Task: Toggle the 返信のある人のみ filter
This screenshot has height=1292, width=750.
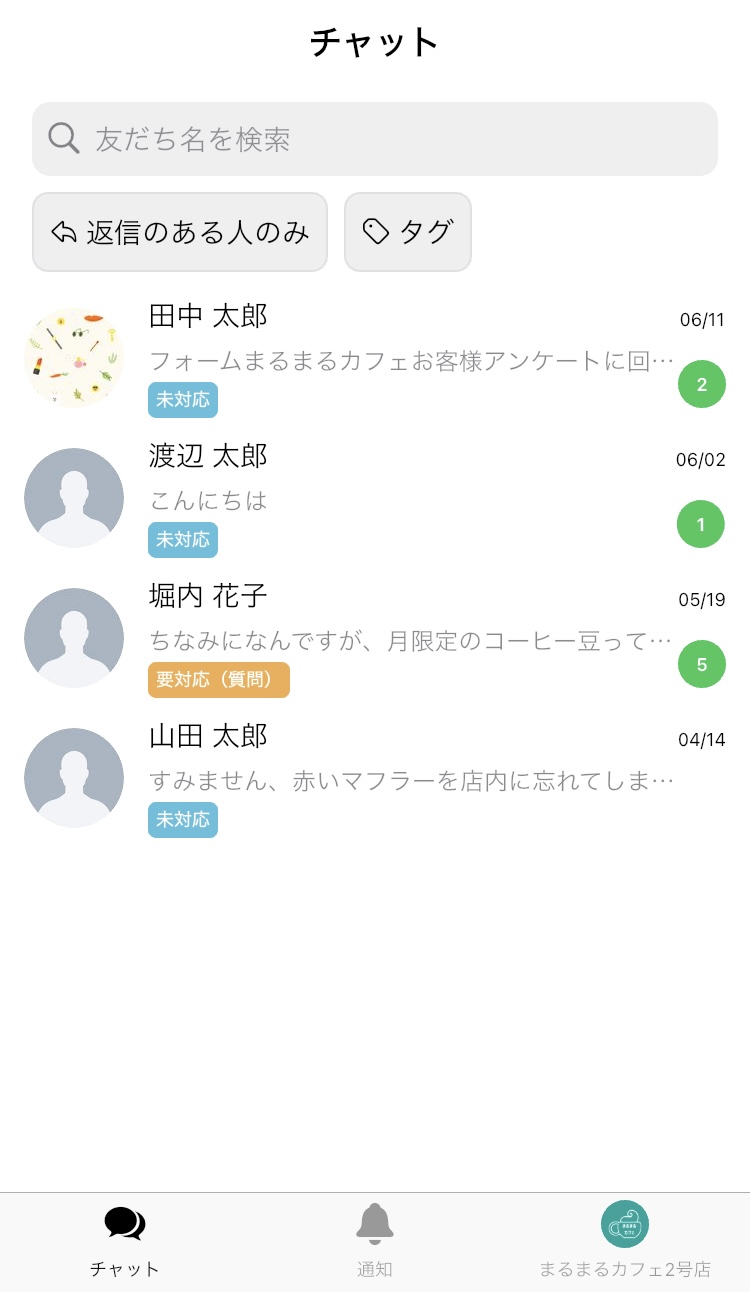Action: coord(180,232)
